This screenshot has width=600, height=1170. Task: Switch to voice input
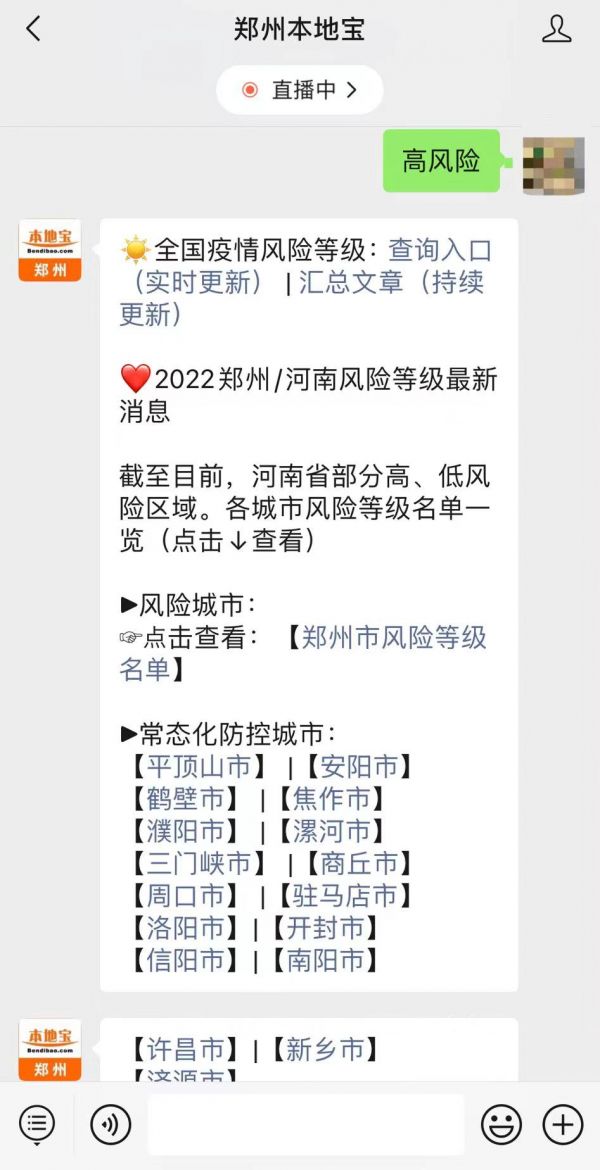111,1125
